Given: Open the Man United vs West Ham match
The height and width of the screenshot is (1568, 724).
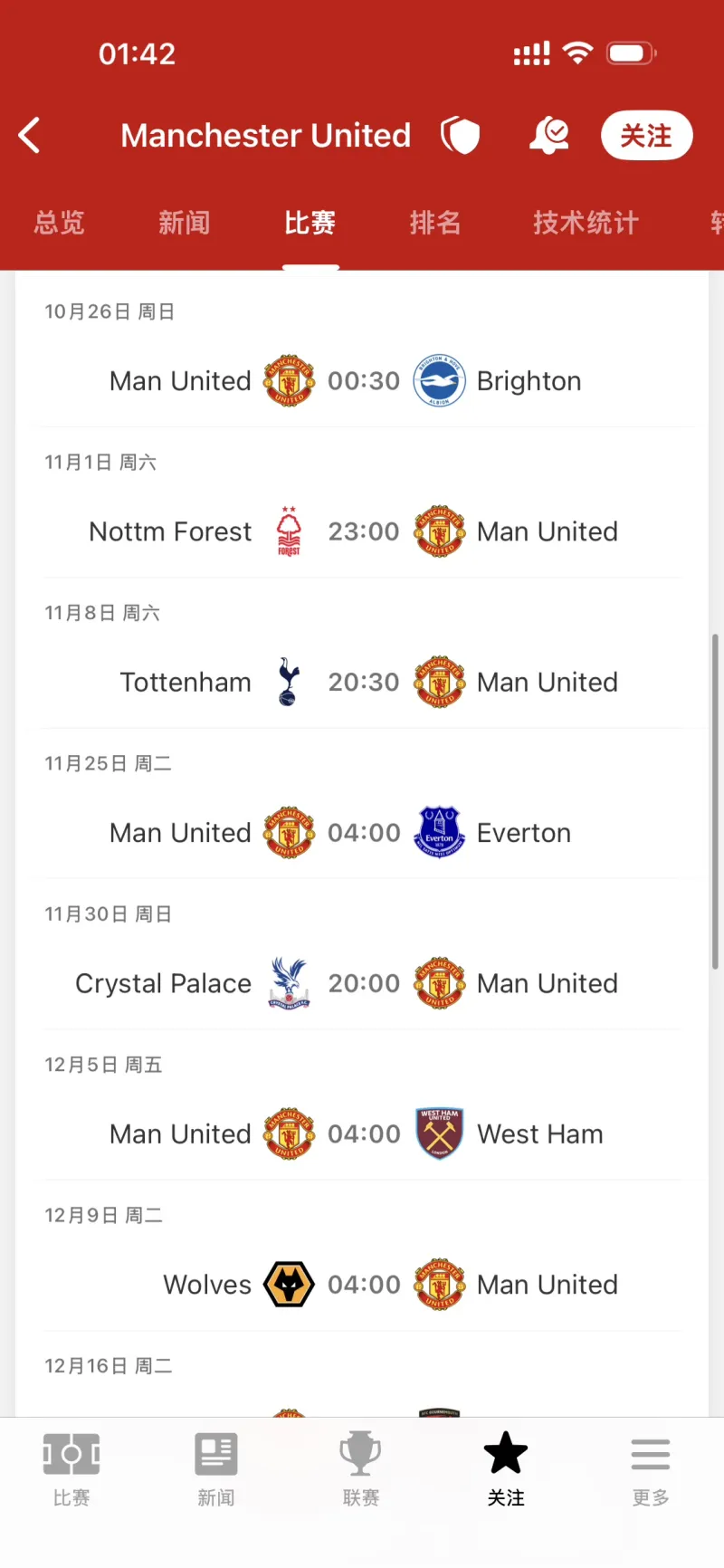Looking at the screenshot, I should click(x=362, y=1133).
